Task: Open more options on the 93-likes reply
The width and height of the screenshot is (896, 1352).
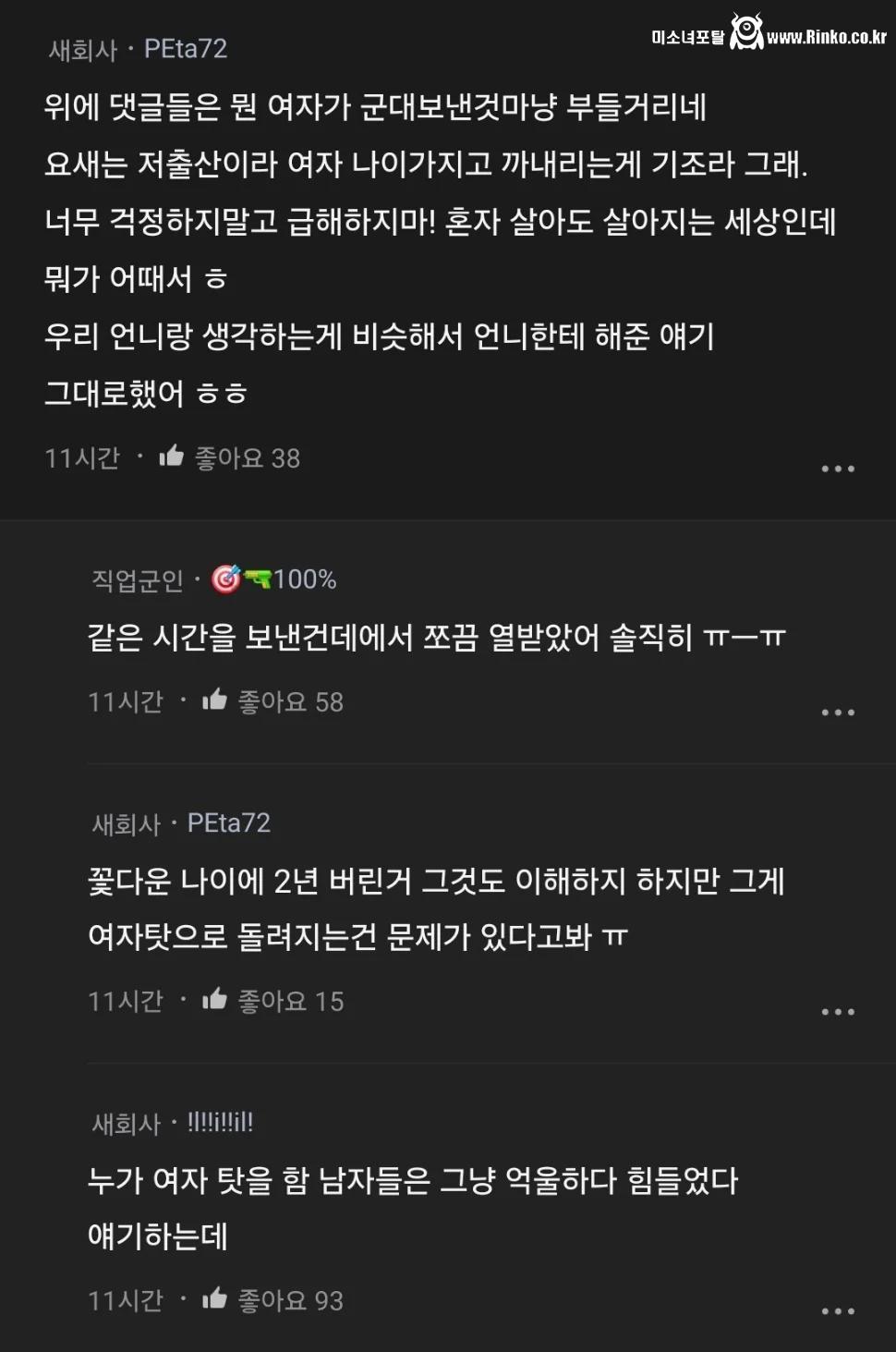Action: tap(838, 1311)
